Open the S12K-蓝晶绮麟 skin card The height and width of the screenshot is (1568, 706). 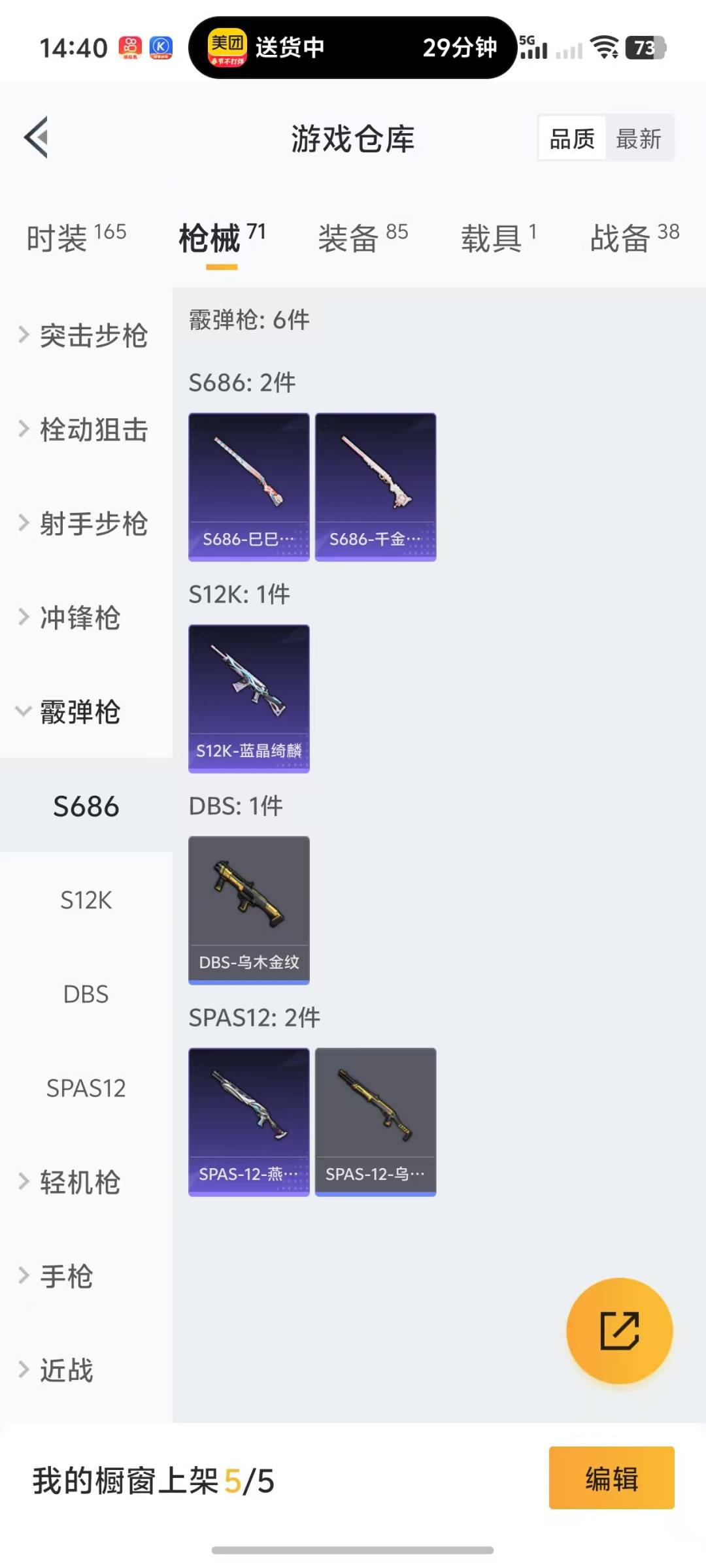248,698
